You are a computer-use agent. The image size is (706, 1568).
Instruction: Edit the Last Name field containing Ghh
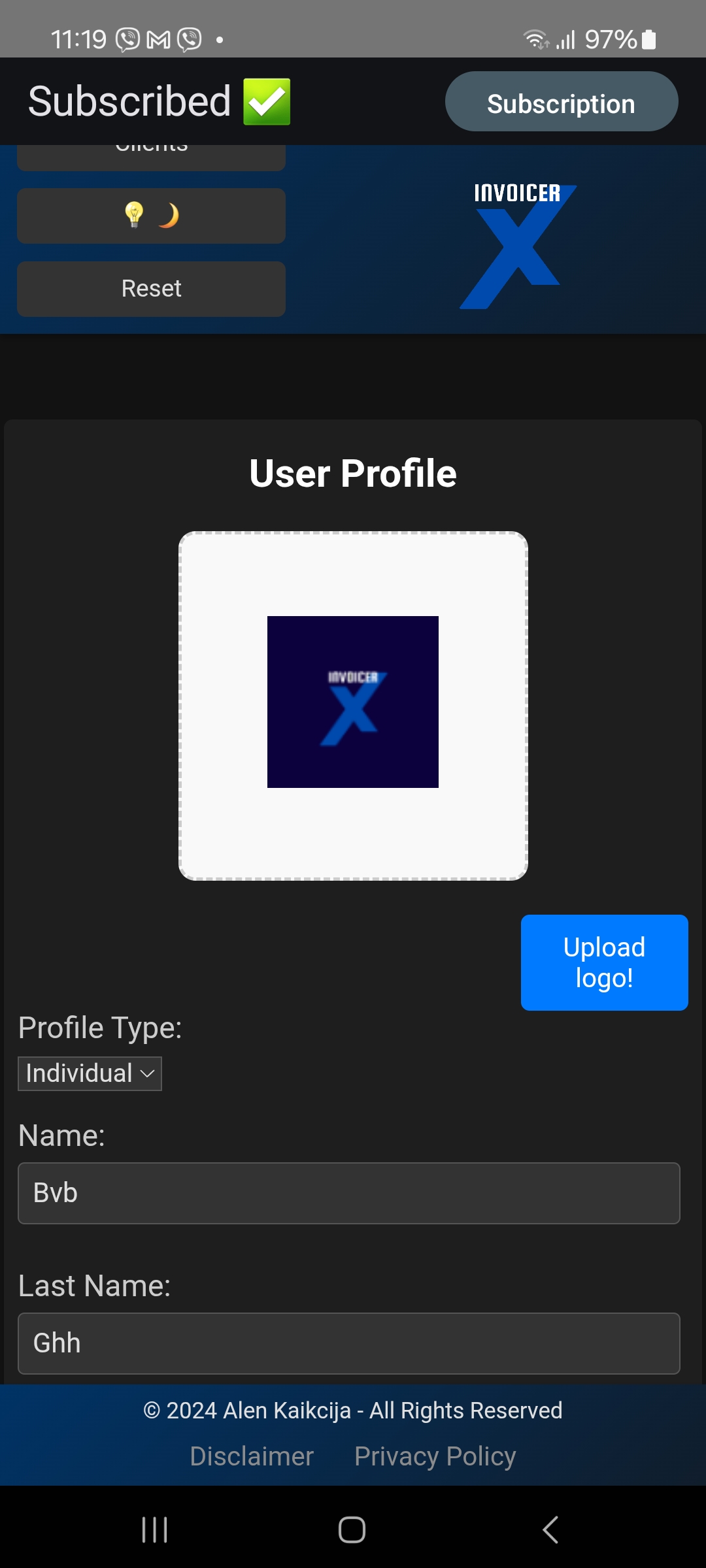tap(348, 1343)
